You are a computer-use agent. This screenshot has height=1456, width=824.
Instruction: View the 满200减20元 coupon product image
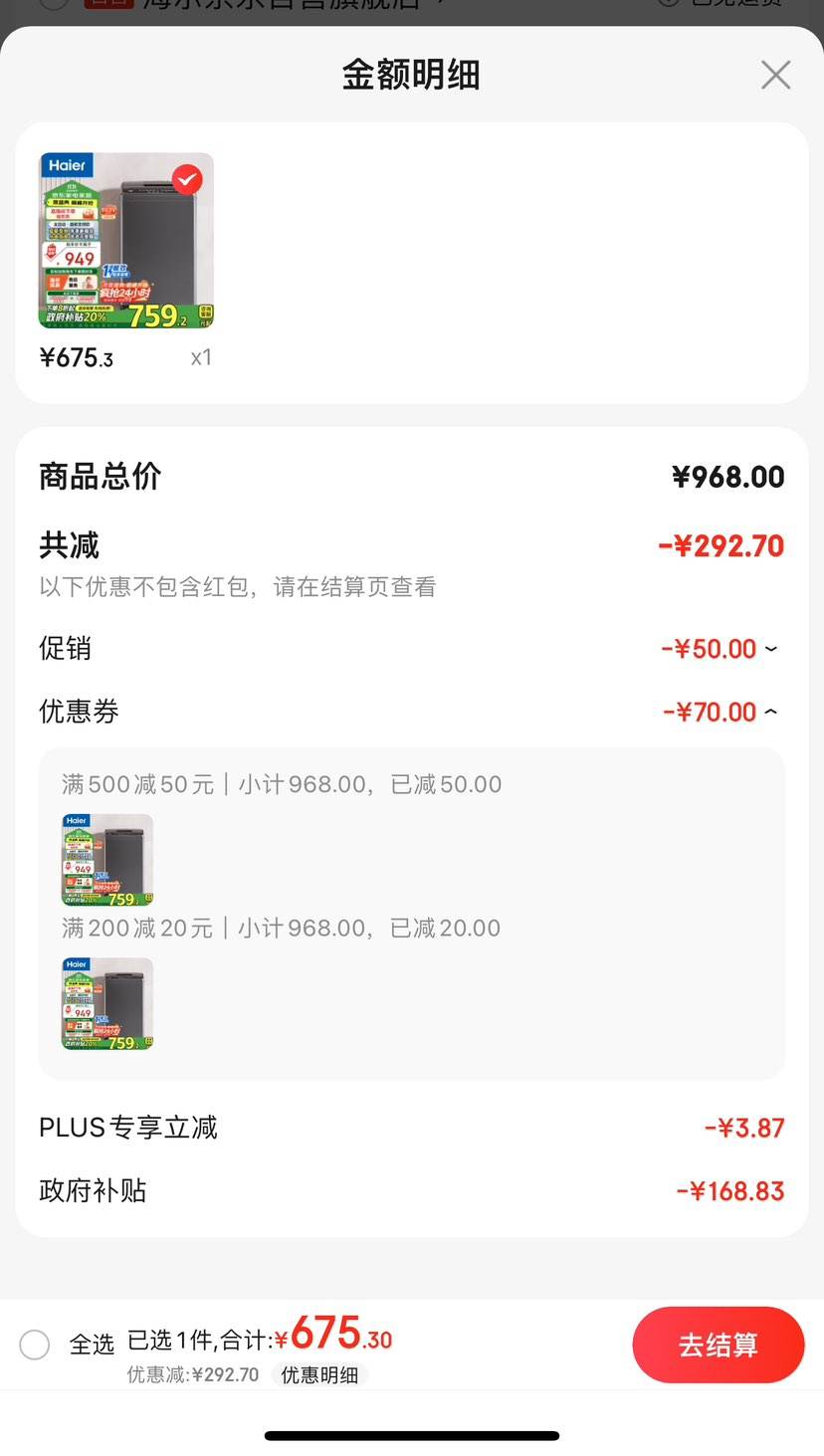click(106, 1002)
